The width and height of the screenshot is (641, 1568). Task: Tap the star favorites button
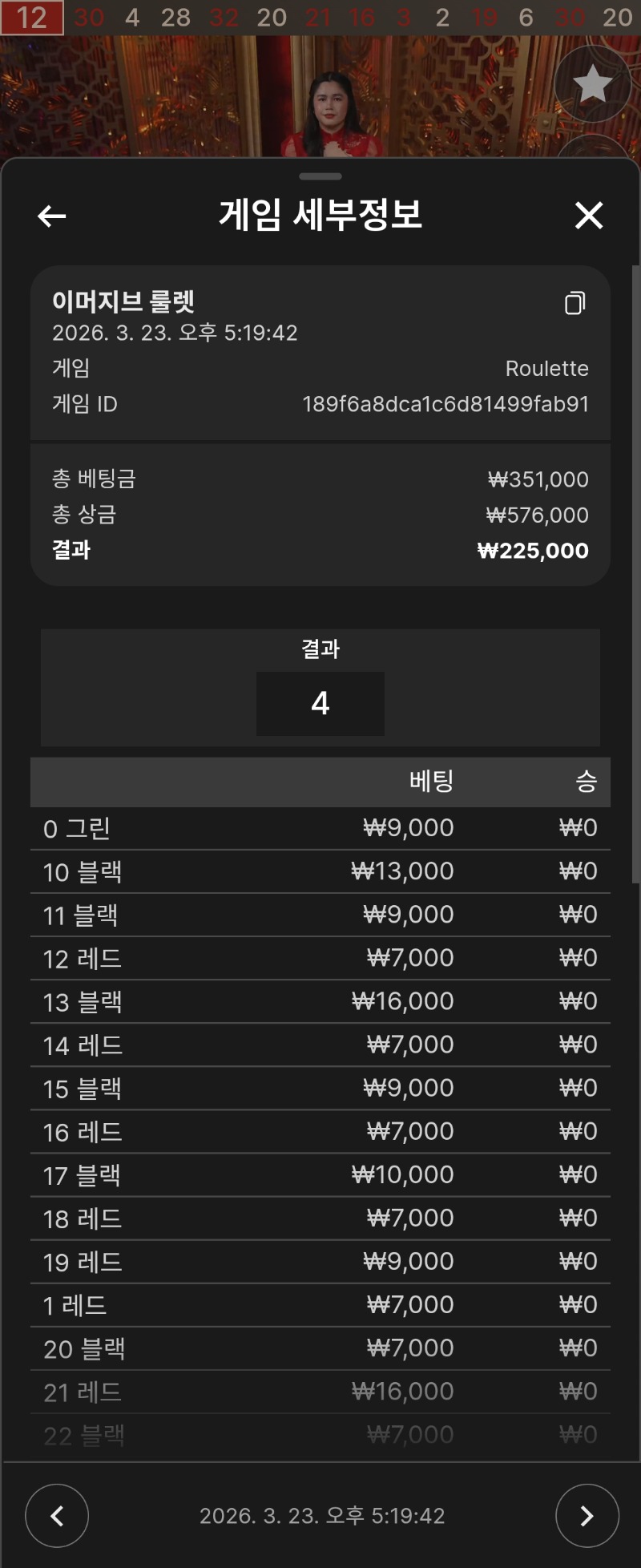(x=593, y=84)
